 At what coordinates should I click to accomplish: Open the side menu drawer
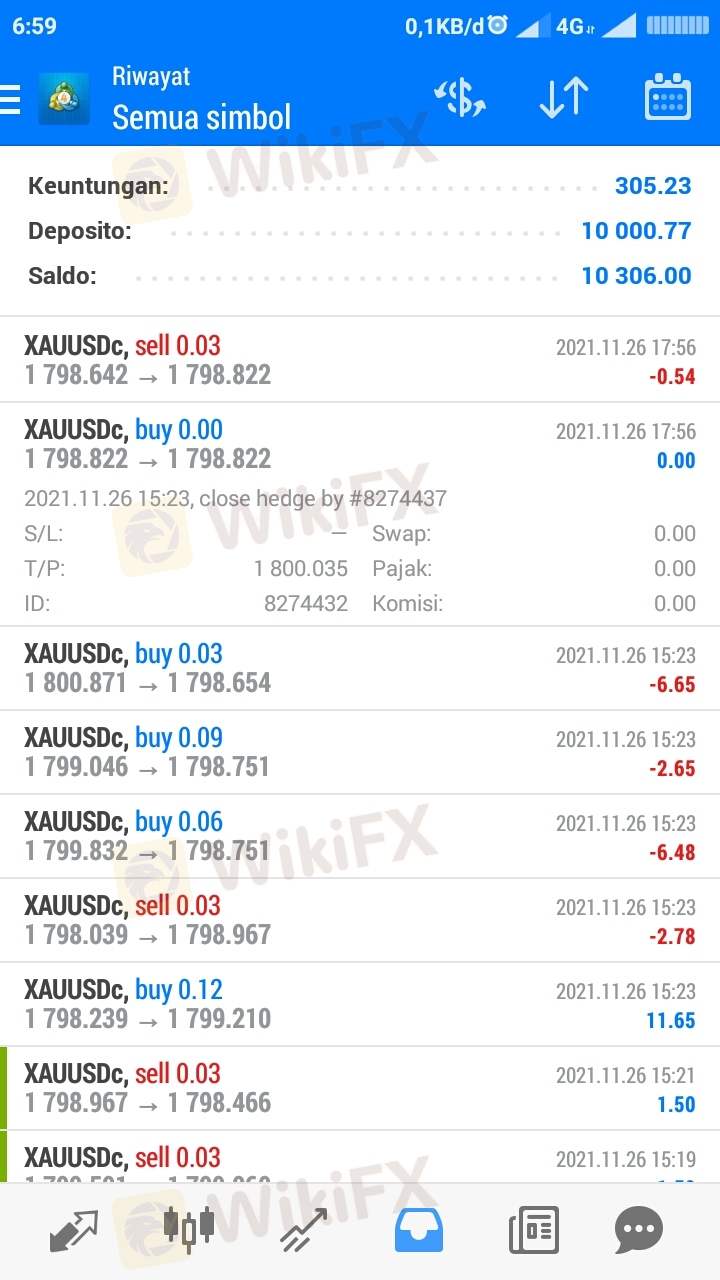click(12, 100)
